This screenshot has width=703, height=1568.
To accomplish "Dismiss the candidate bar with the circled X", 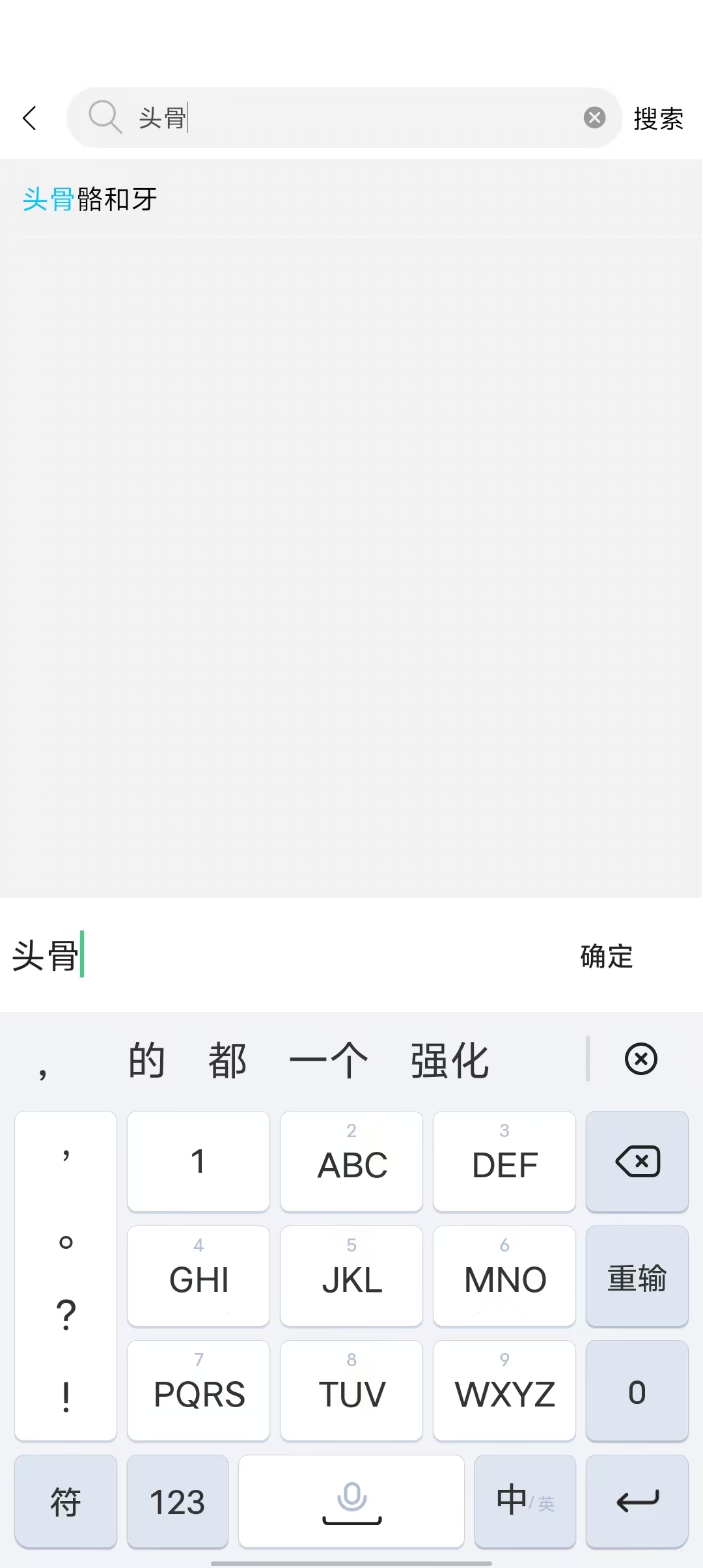I will [x=641, y=1059].
